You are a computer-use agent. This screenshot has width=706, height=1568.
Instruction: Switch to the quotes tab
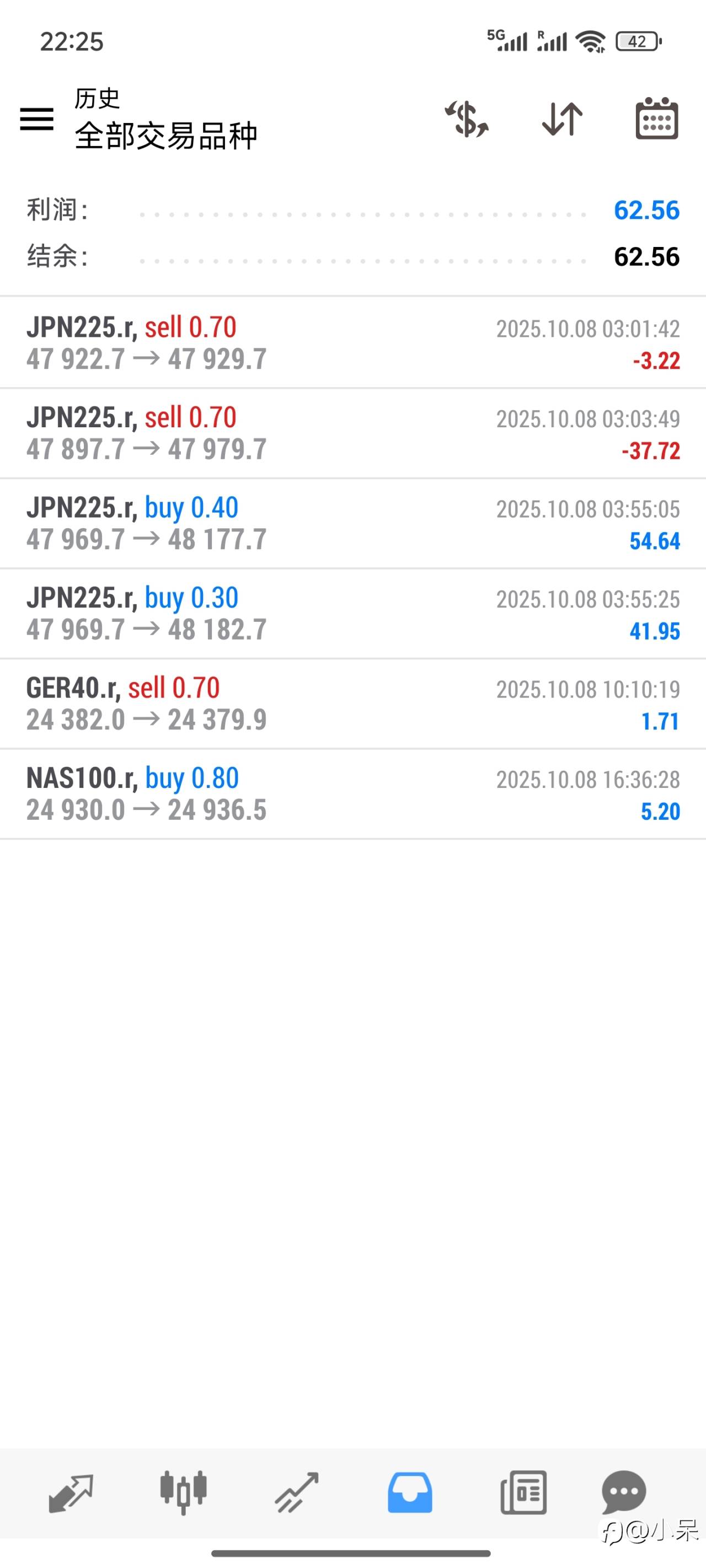[x=71, y=1492]
